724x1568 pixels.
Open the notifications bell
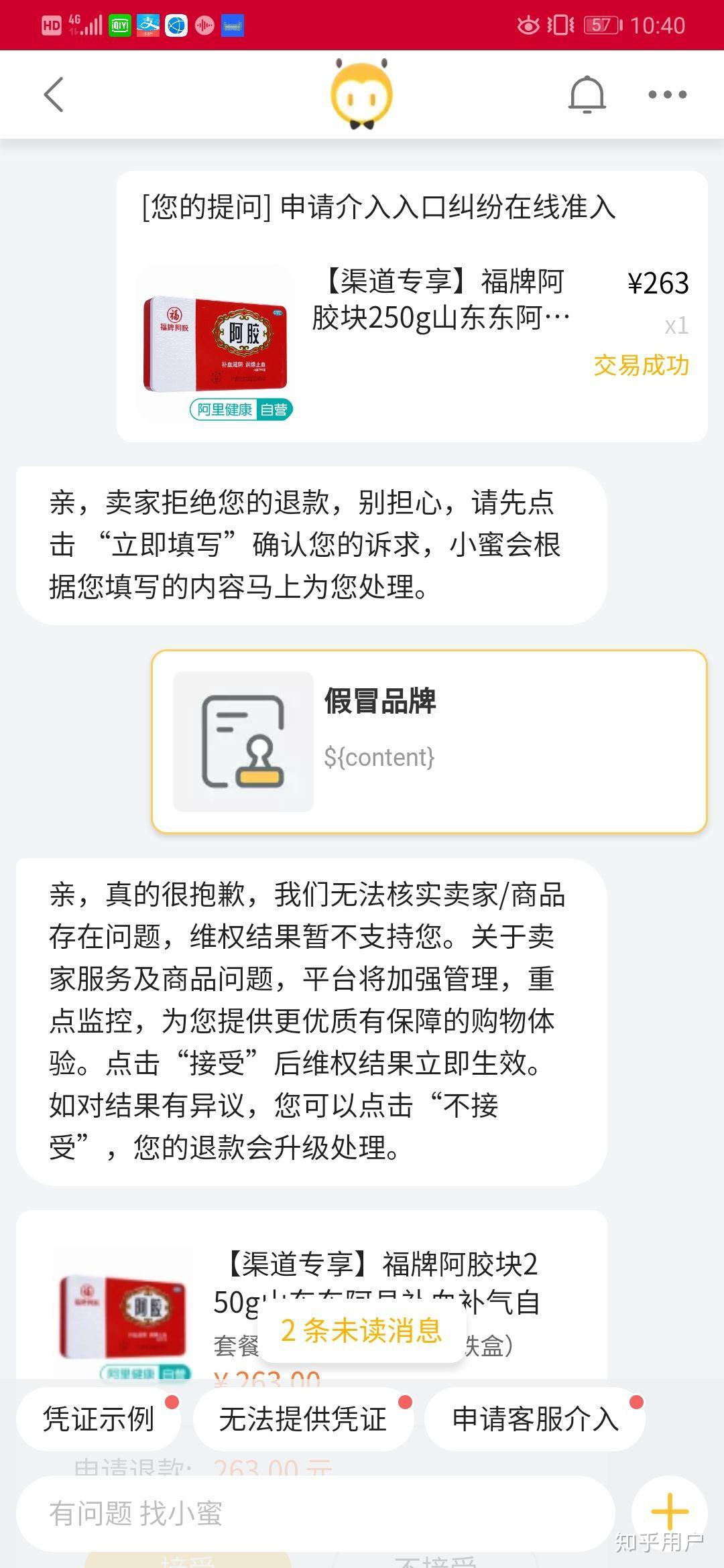[587, 94]
